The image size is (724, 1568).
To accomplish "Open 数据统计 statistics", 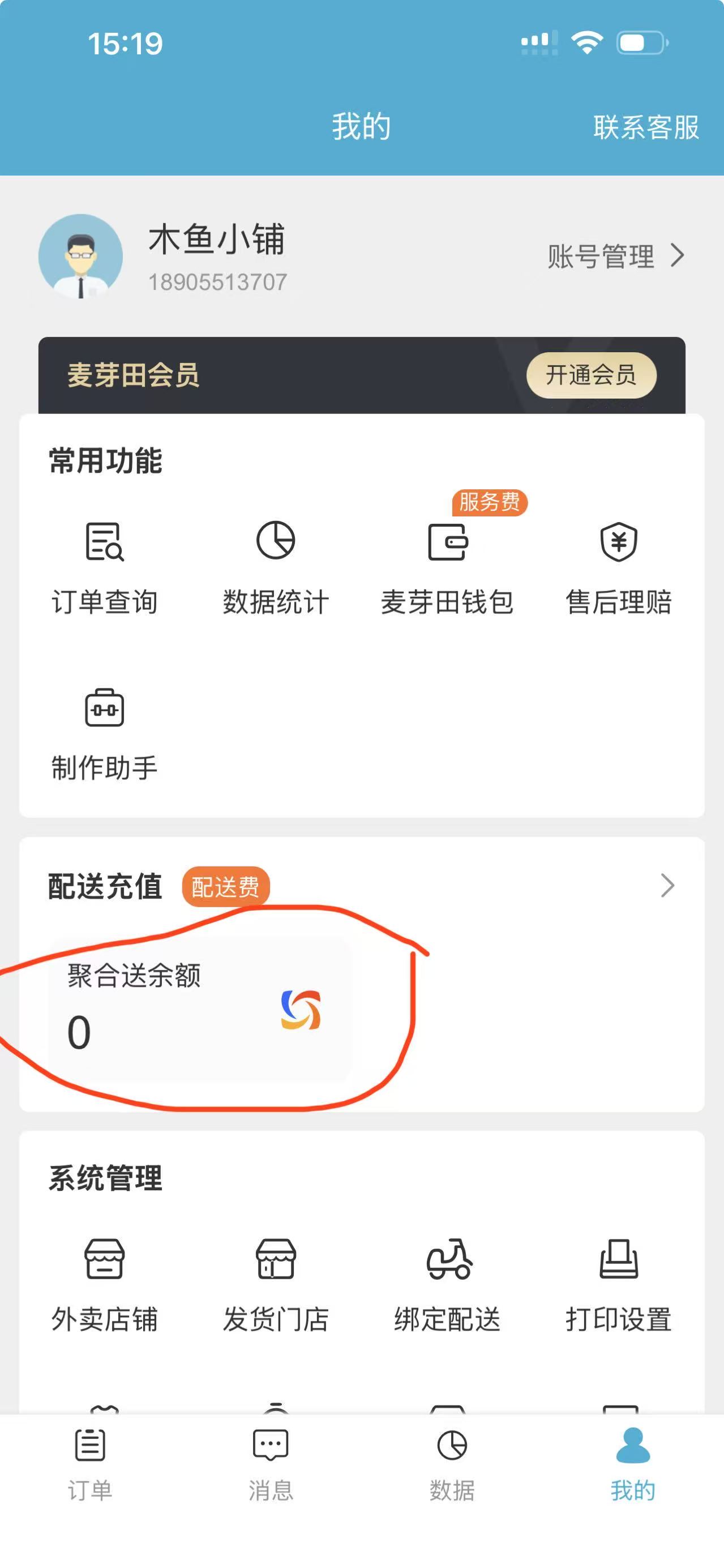I will pos(276,566).
